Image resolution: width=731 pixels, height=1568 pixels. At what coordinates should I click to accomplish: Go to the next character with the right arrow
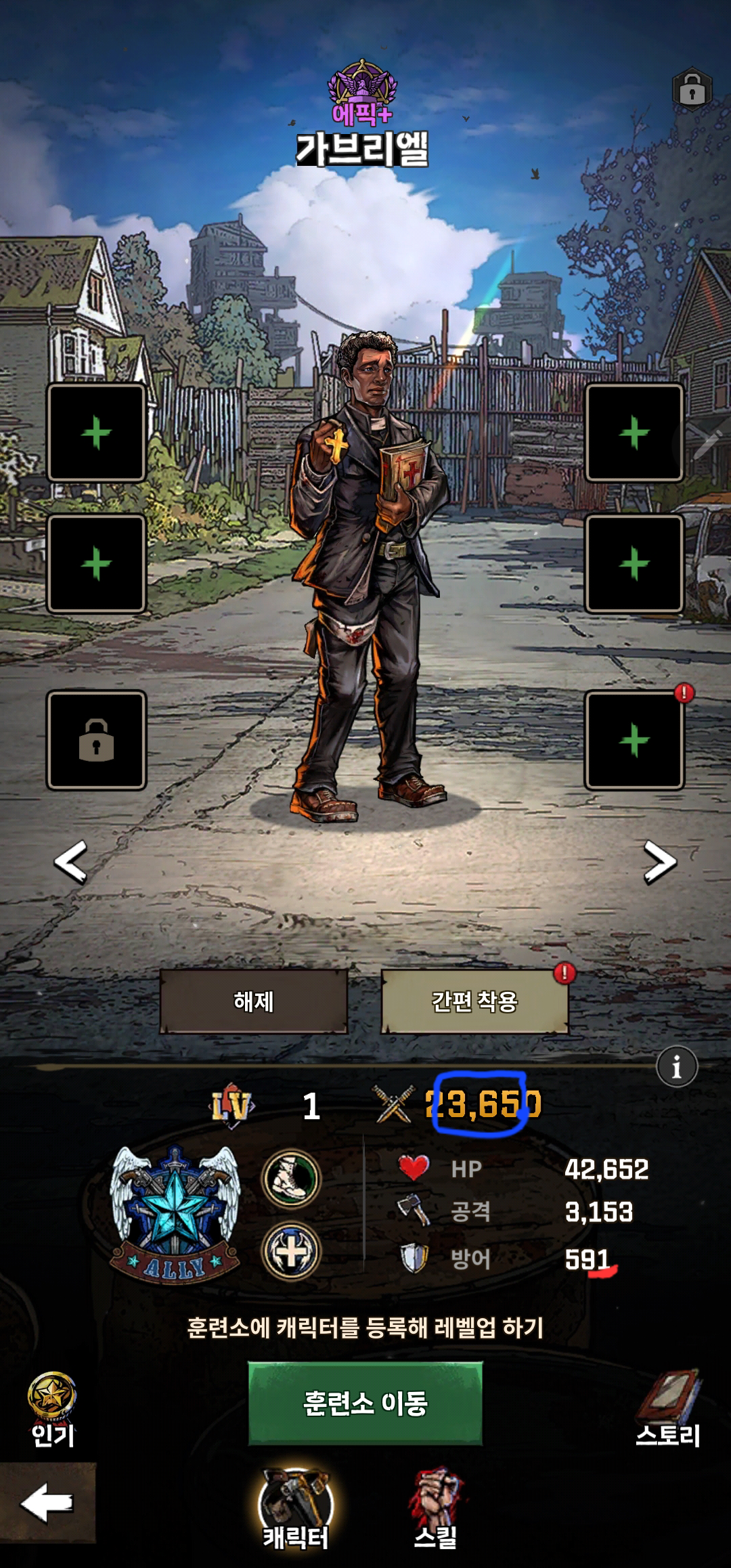tap(660, 862)
